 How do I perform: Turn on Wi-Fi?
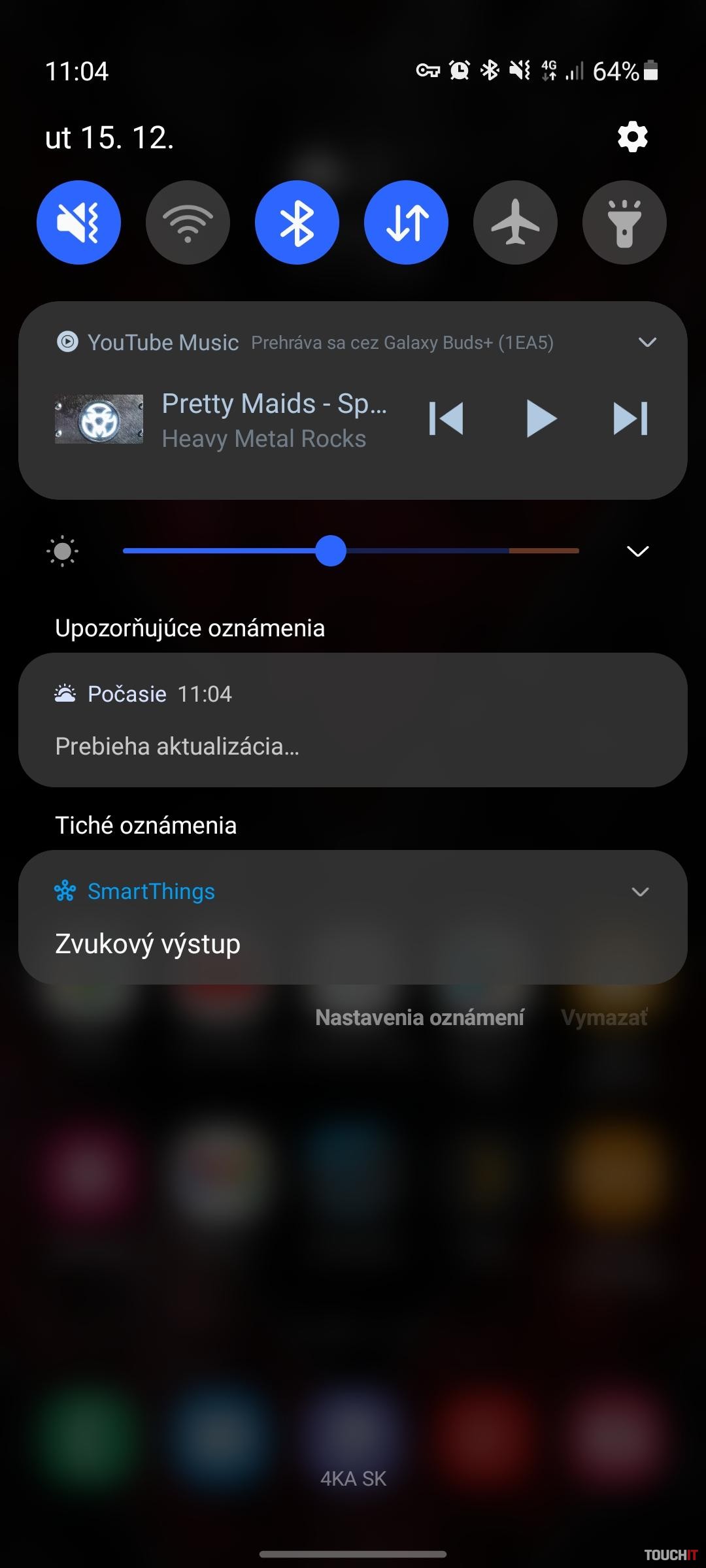coord(188,222)
